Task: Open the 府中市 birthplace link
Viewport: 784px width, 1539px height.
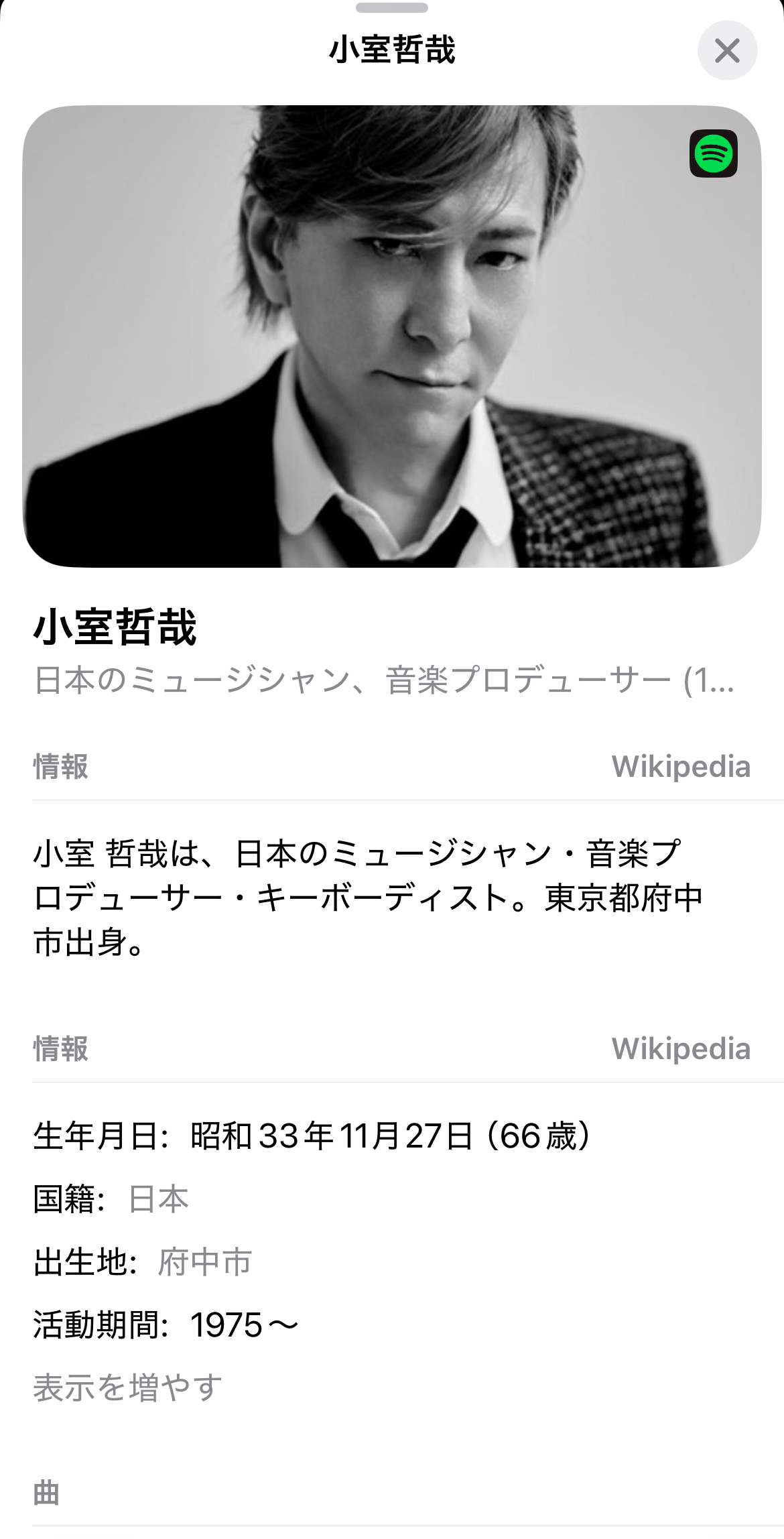Action: click(204, 1262)
